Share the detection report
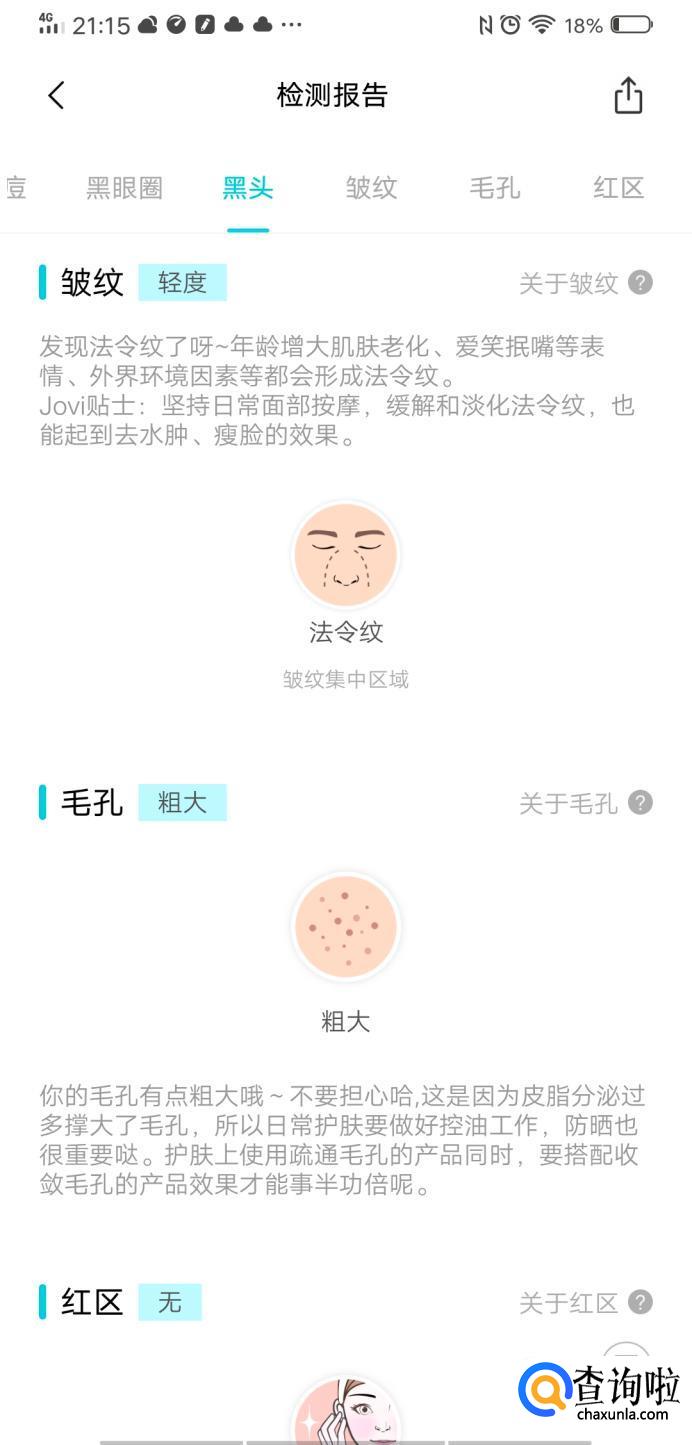Viewport: 692px width, 1445px height. [x=627, y=96]
